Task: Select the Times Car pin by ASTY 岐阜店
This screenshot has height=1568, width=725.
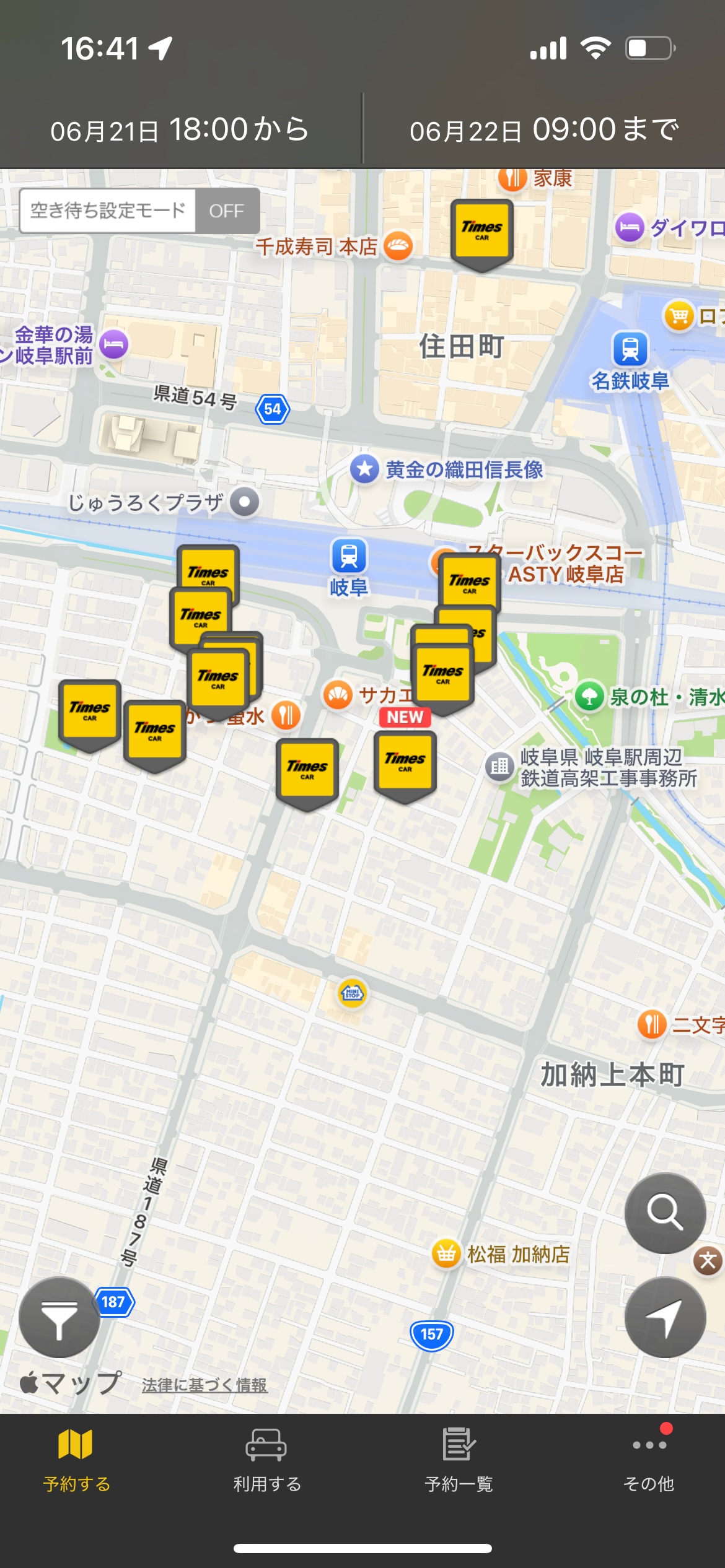Action: tap(469, 582)
